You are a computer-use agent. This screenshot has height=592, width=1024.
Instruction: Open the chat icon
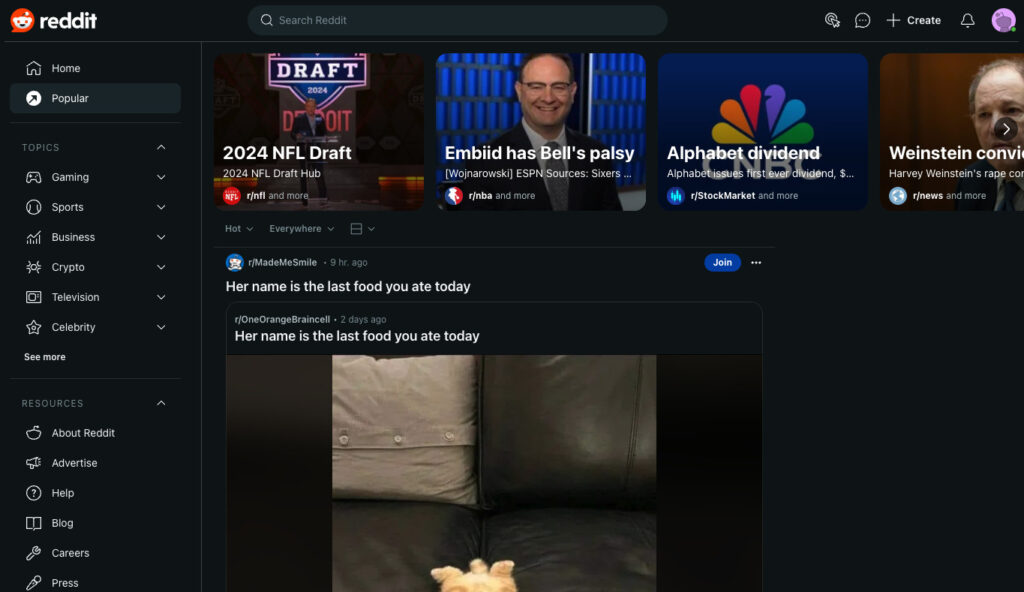coord(862,20)
